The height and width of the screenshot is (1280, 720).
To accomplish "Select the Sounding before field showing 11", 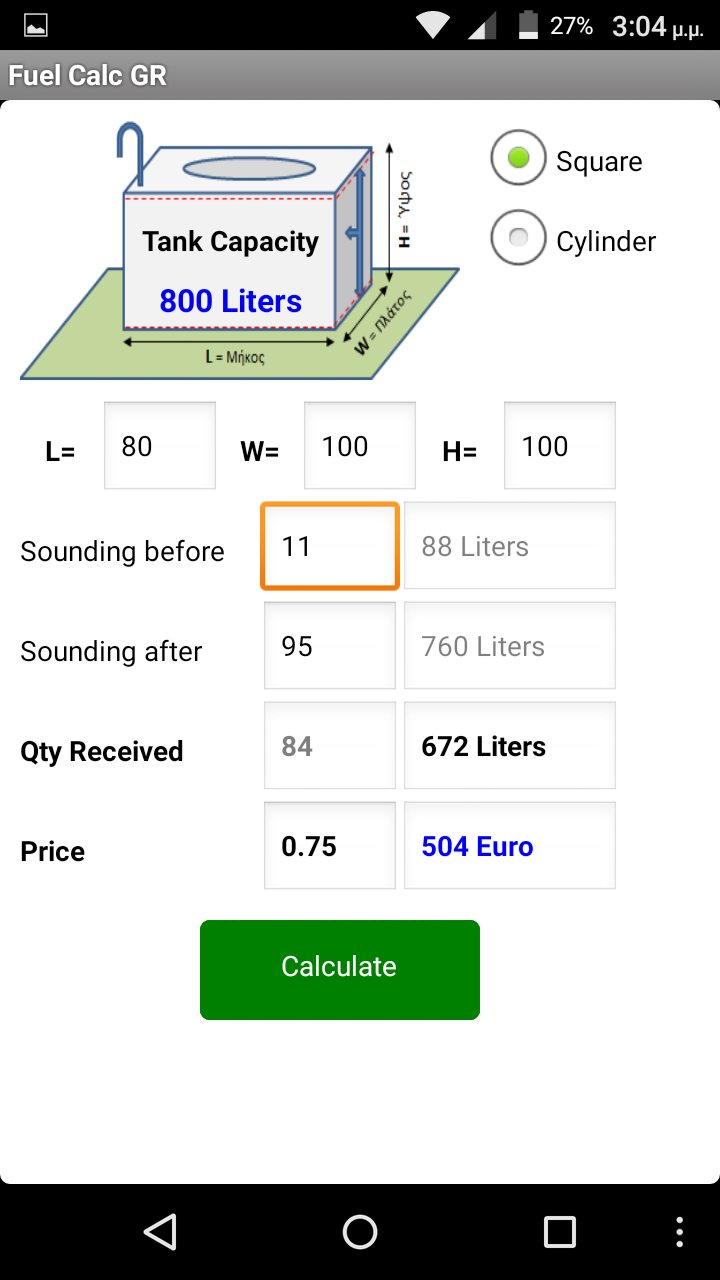I will [329, 545].
